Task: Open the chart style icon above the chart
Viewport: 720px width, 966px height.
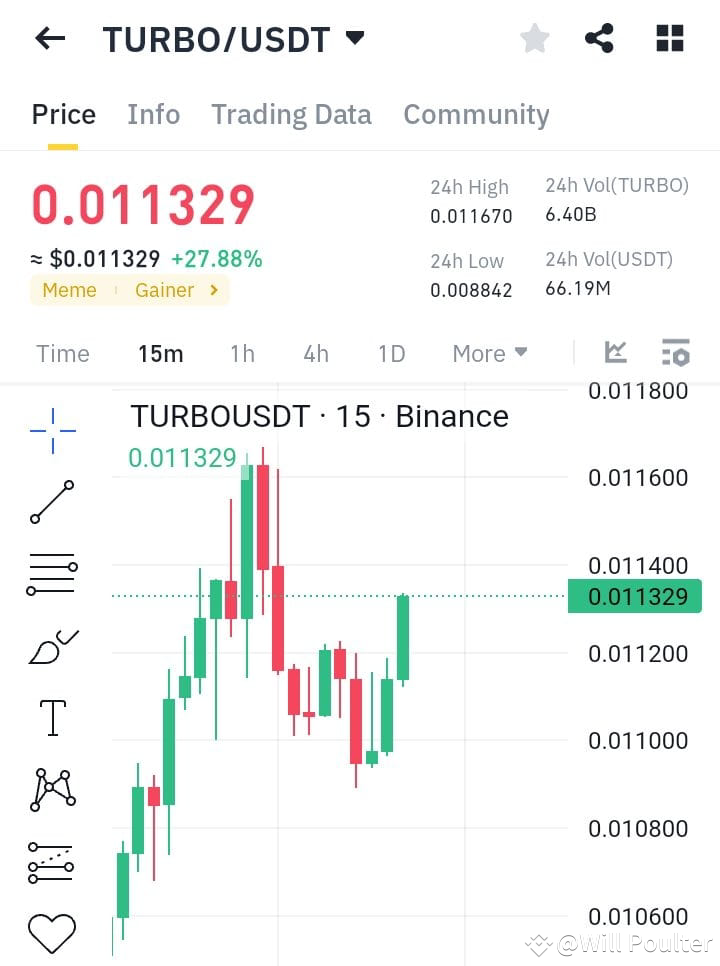Action: tap(615, 352)
